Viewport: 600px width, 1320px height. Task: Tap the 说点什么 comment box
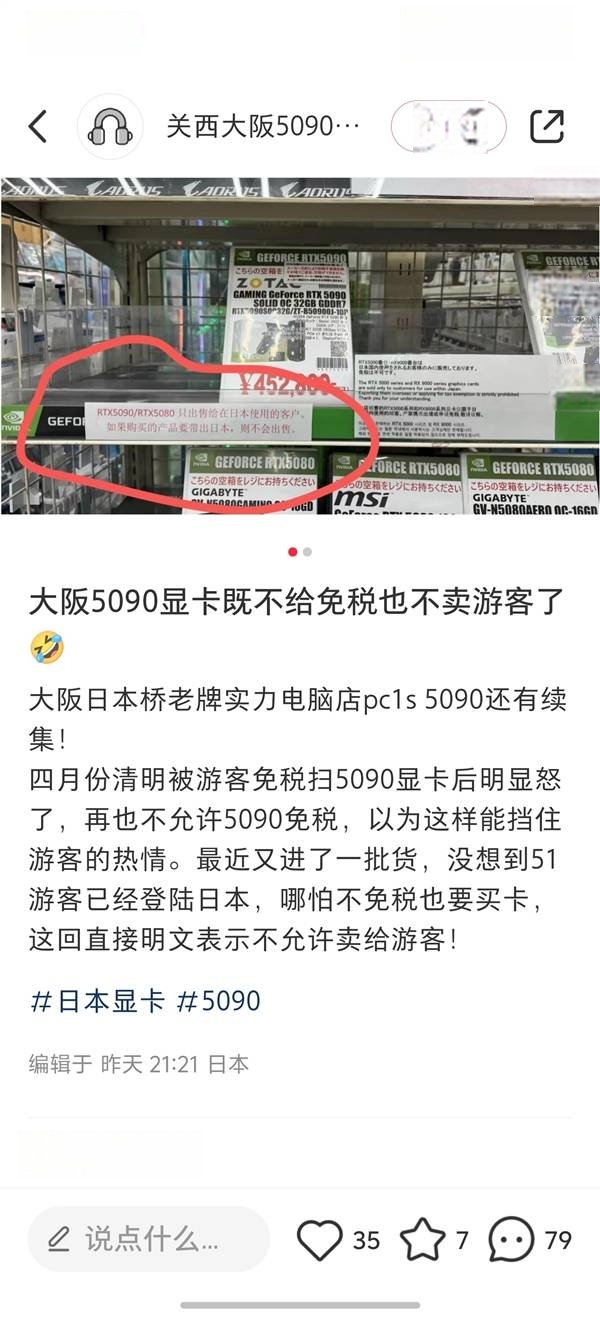[x=148, y=1240]
